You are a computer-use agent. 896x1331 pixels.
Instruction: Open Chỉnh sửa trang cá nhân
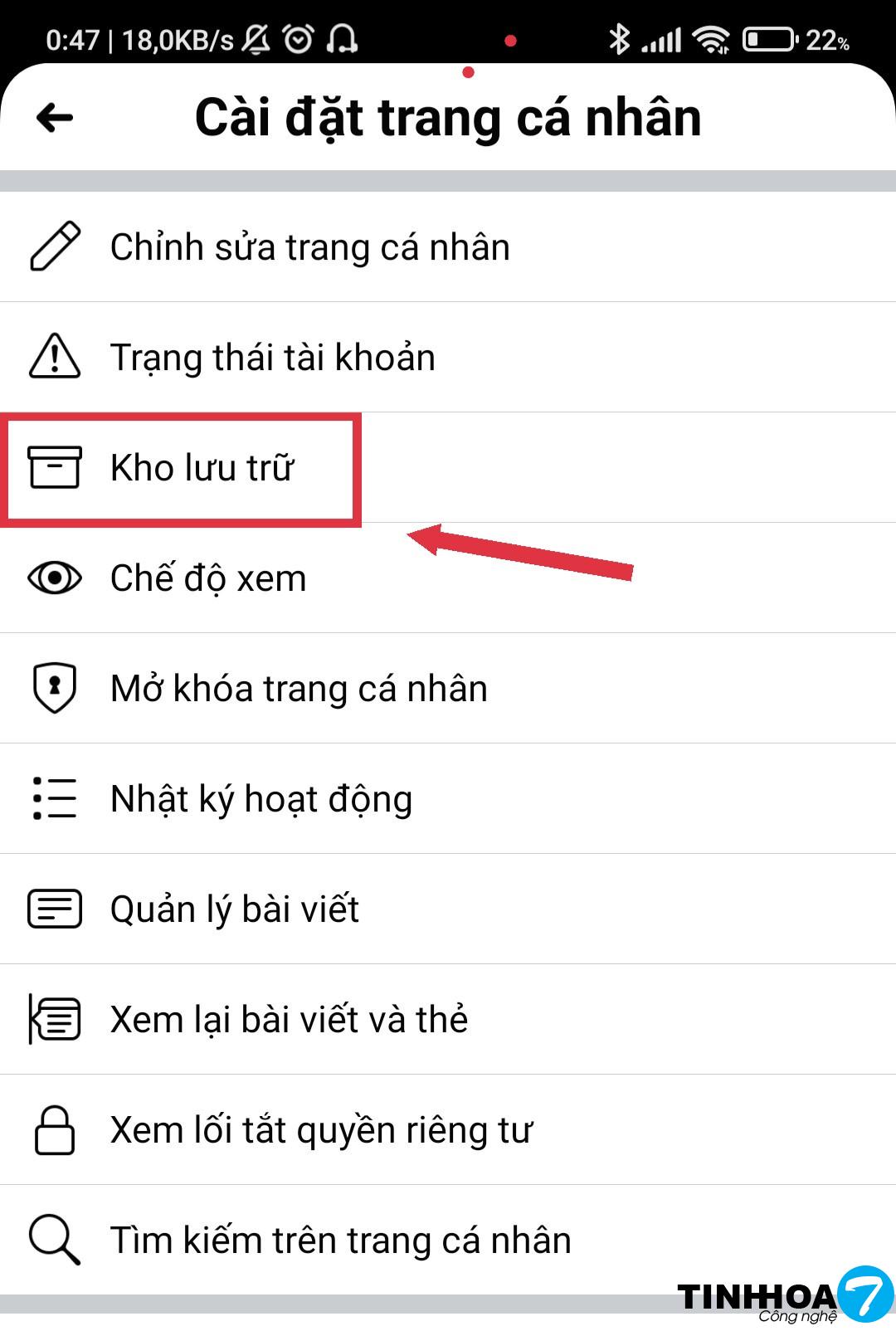click(309, 247)
